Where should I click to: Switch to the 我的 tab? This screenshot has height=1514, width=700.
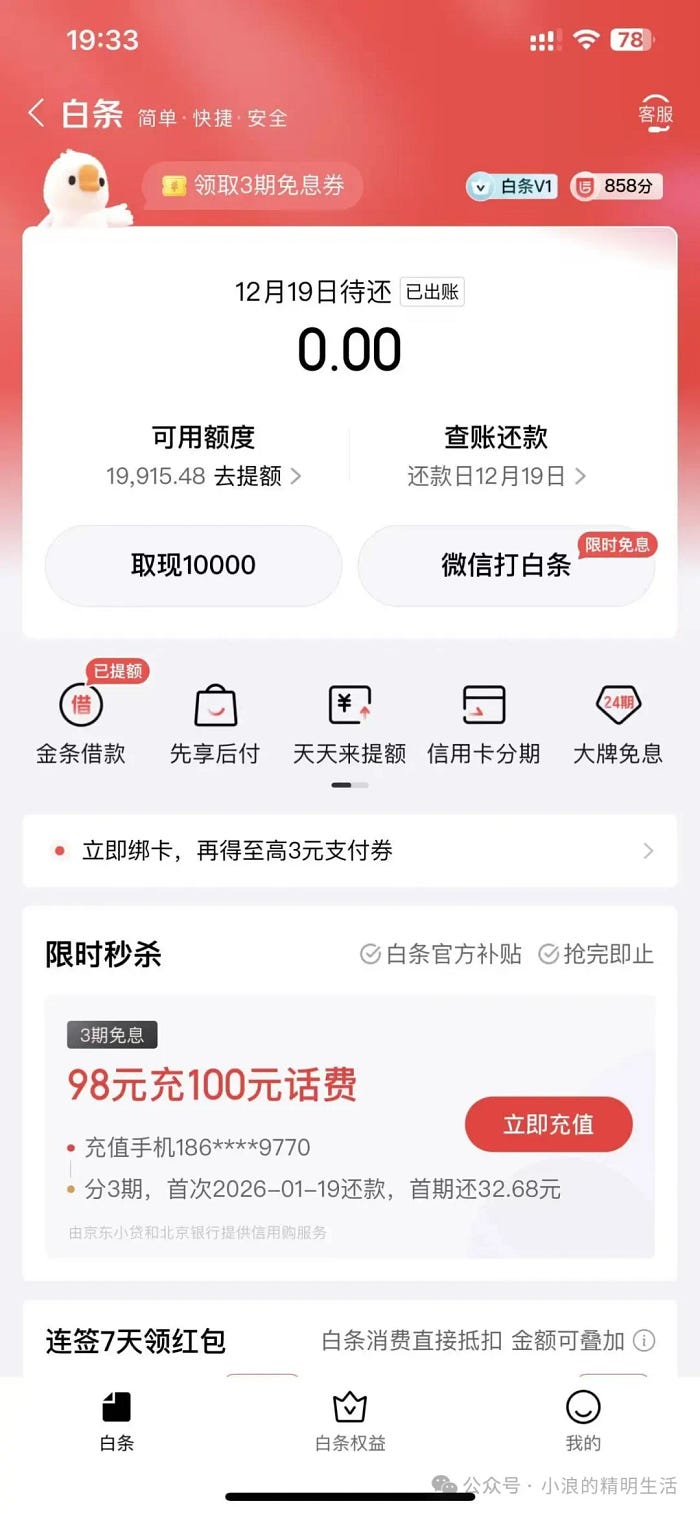(x=583, y=1421)
